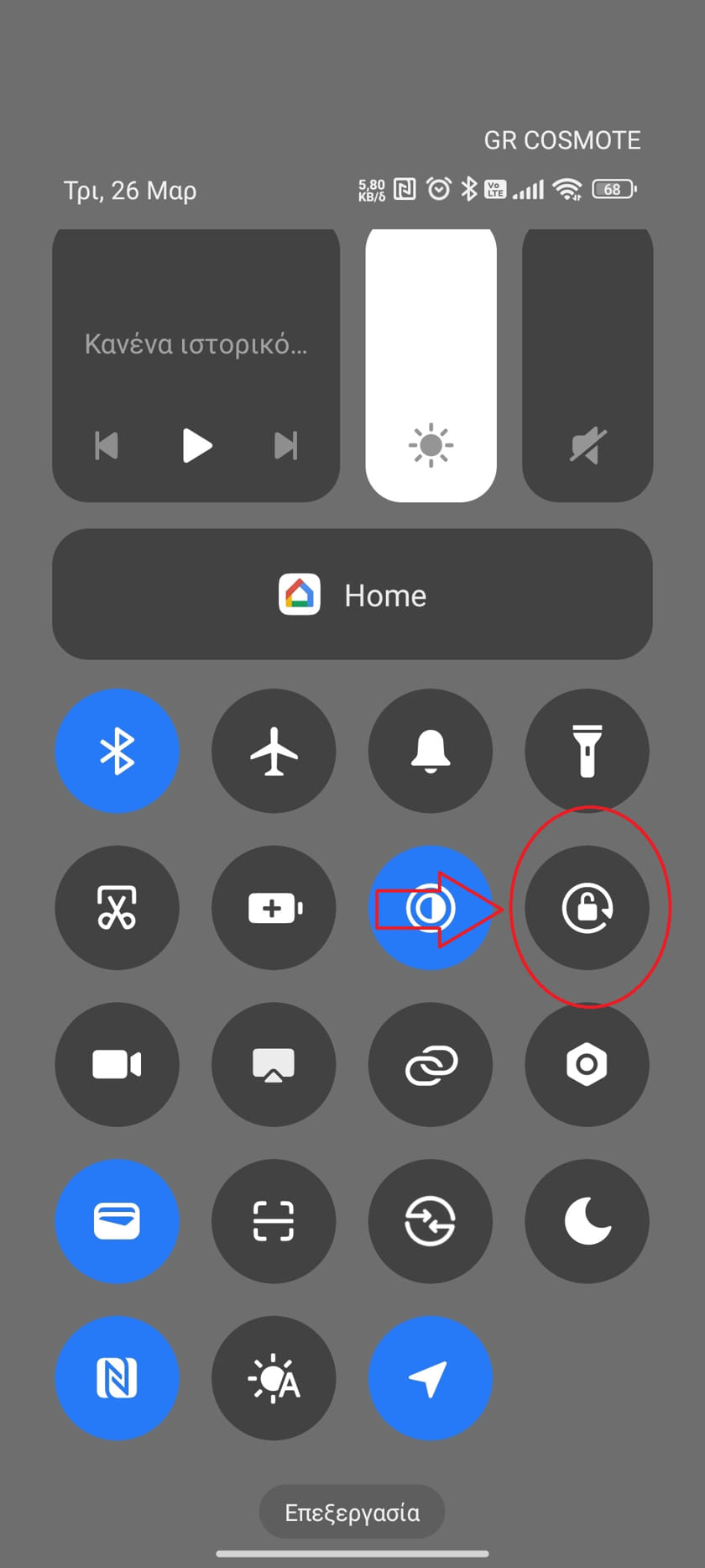This screenshot has height=1568, width=705.
Task: Tap the Επεξεργασία edit button
Action: (x=352, y=1512)
